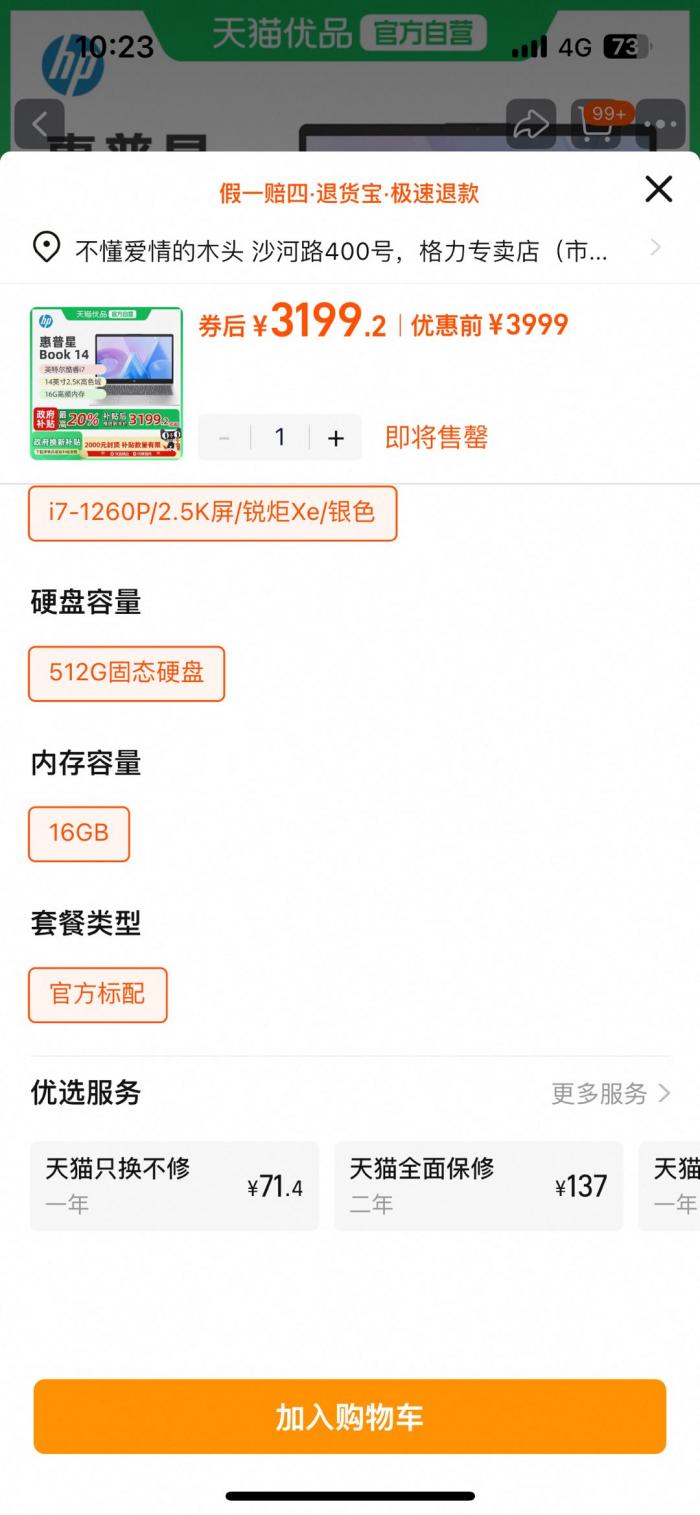Close the product options sheet
Image resolution: width=700 pixels, height=1515 pixels.
tap(658, 189)
